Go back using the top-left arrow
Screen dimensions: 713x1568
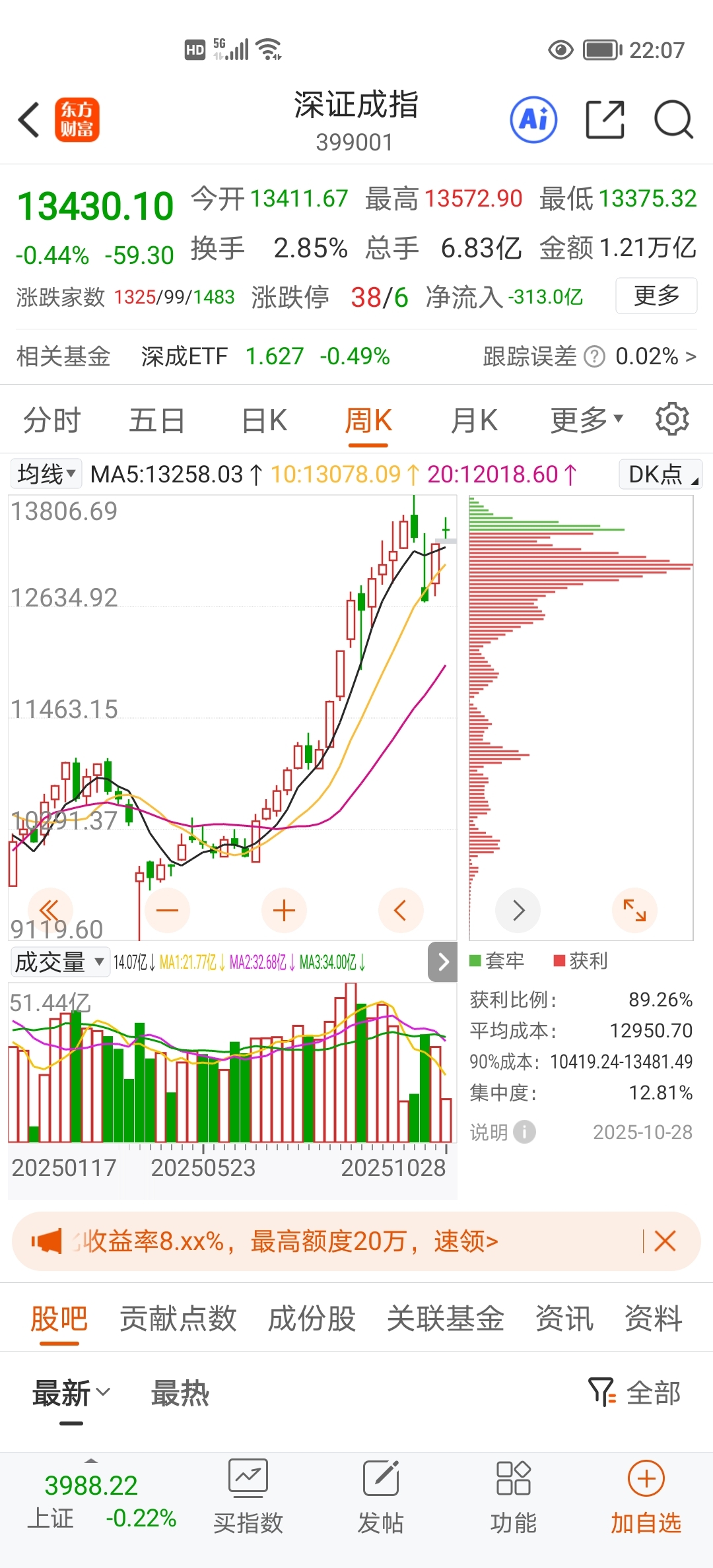coord(30,119)
